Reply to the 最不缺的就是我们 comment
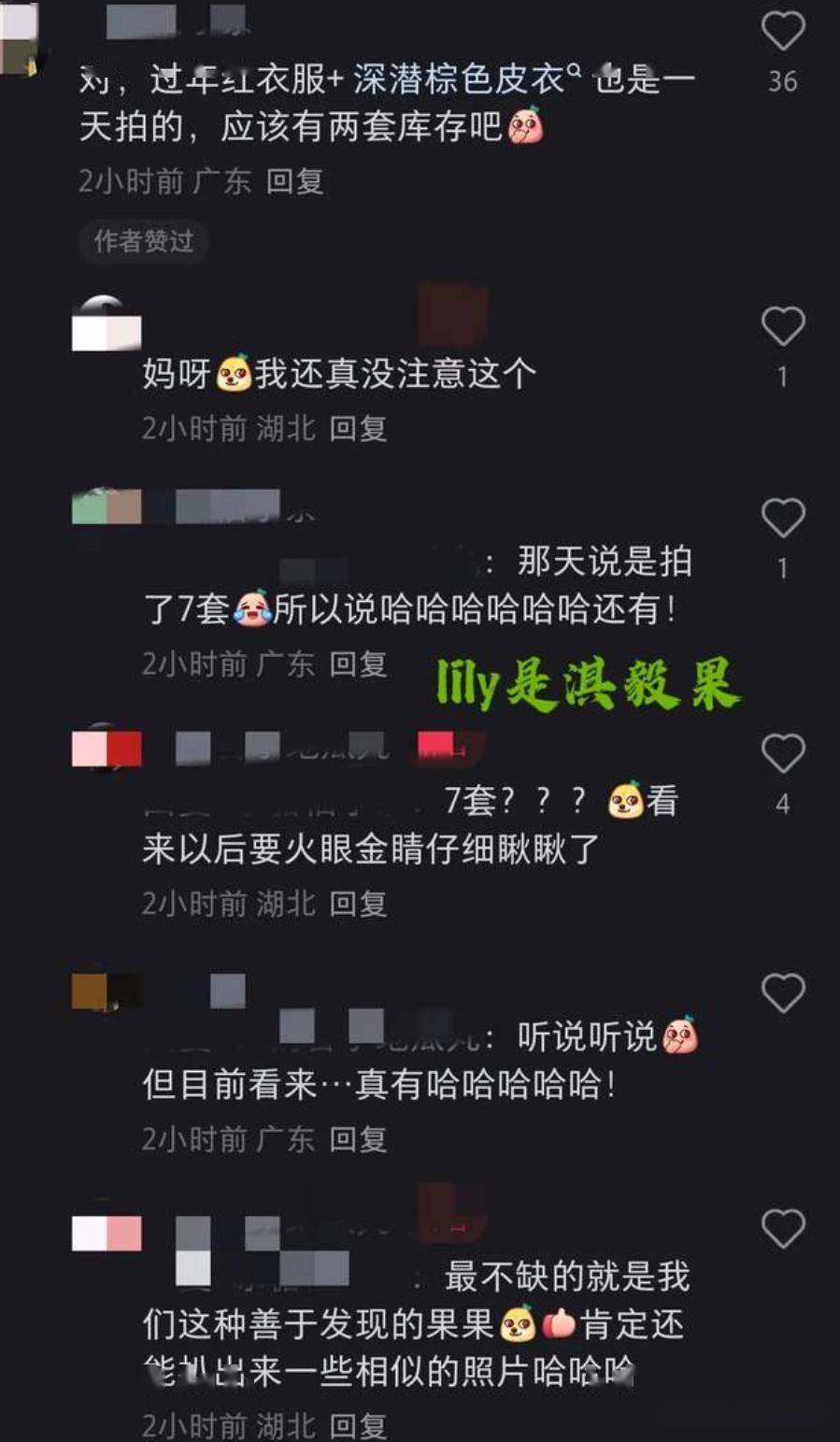This screenshot has height=1442, width=840. [358, 1425]
